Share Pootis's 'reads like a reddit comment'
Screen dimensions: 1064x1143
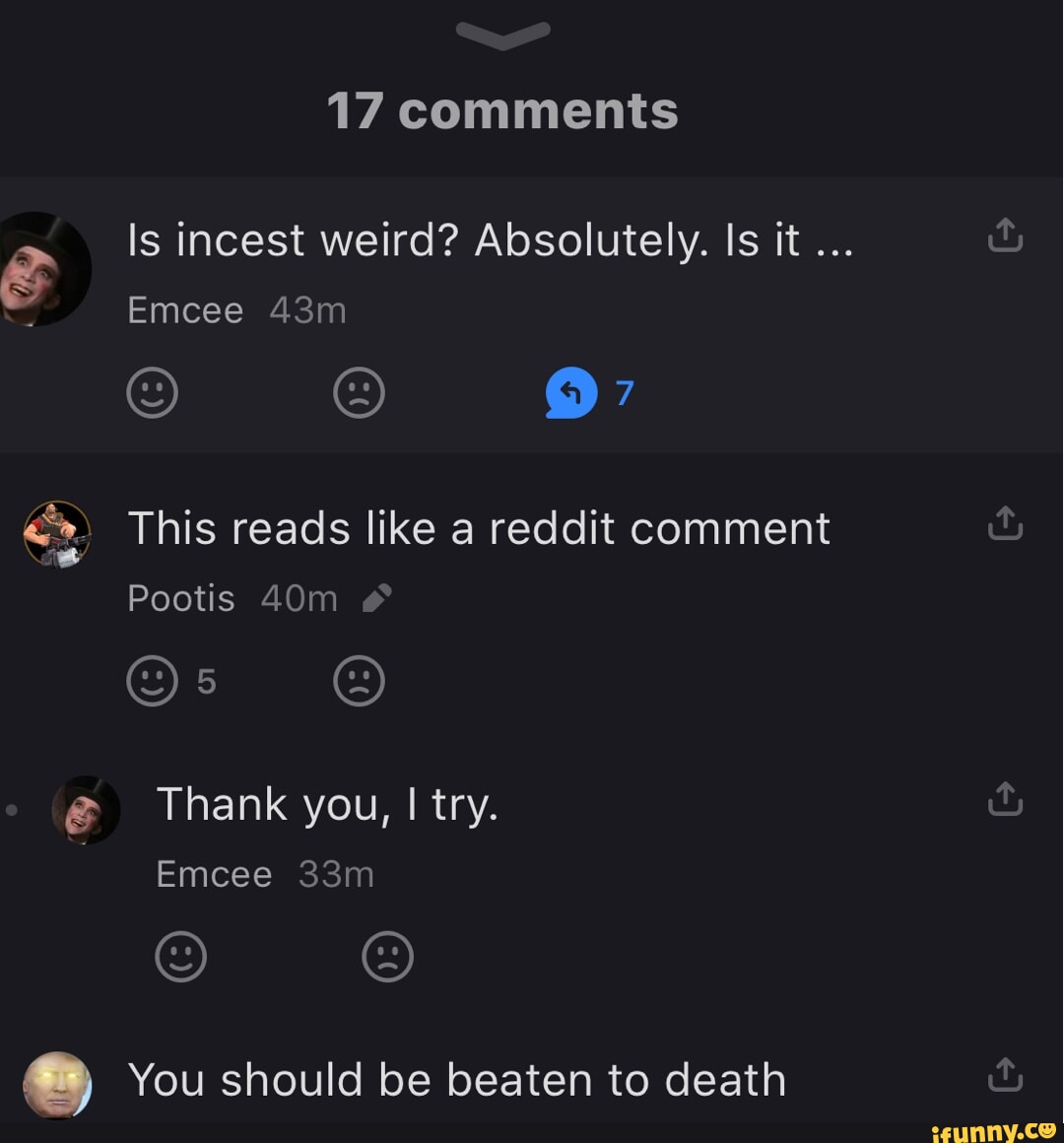1005,524
